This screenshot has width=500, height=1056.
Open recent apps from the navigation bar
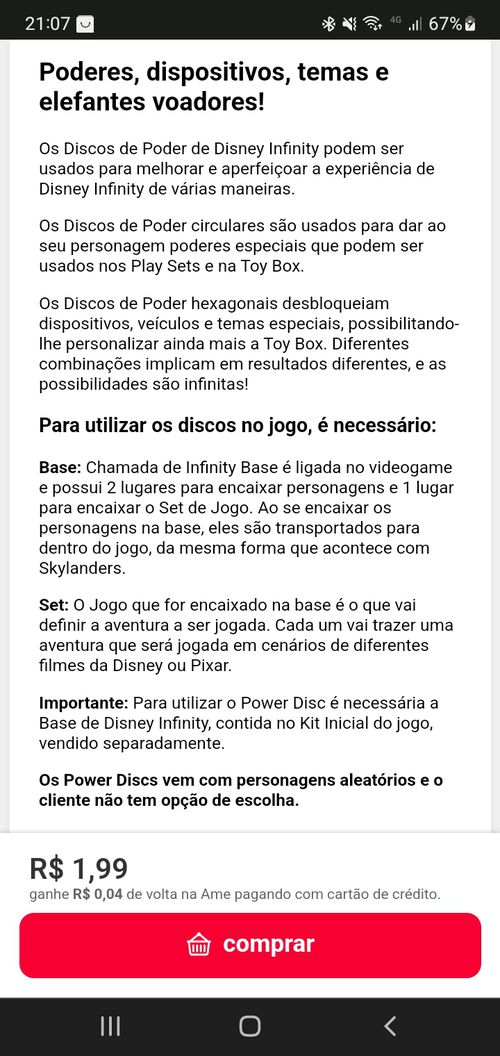pos(111,1026)
